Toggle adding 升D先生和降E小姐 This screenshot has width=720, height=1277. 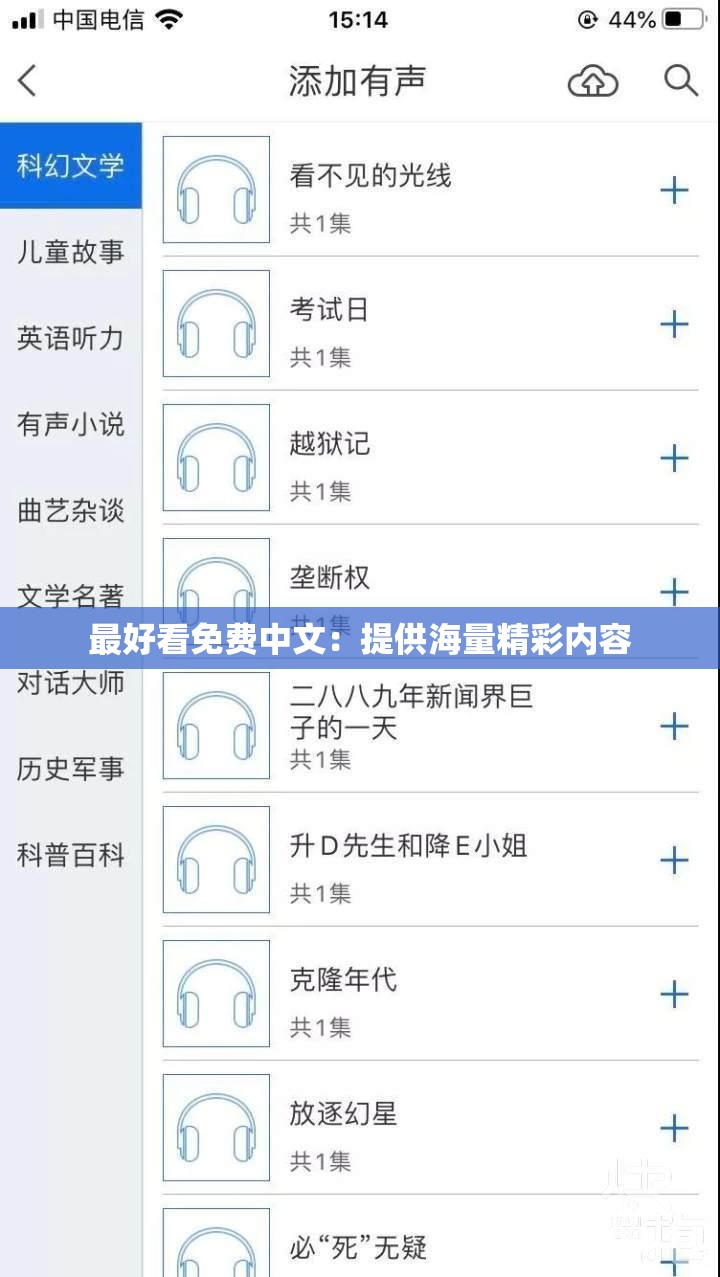tap(674, 860)
